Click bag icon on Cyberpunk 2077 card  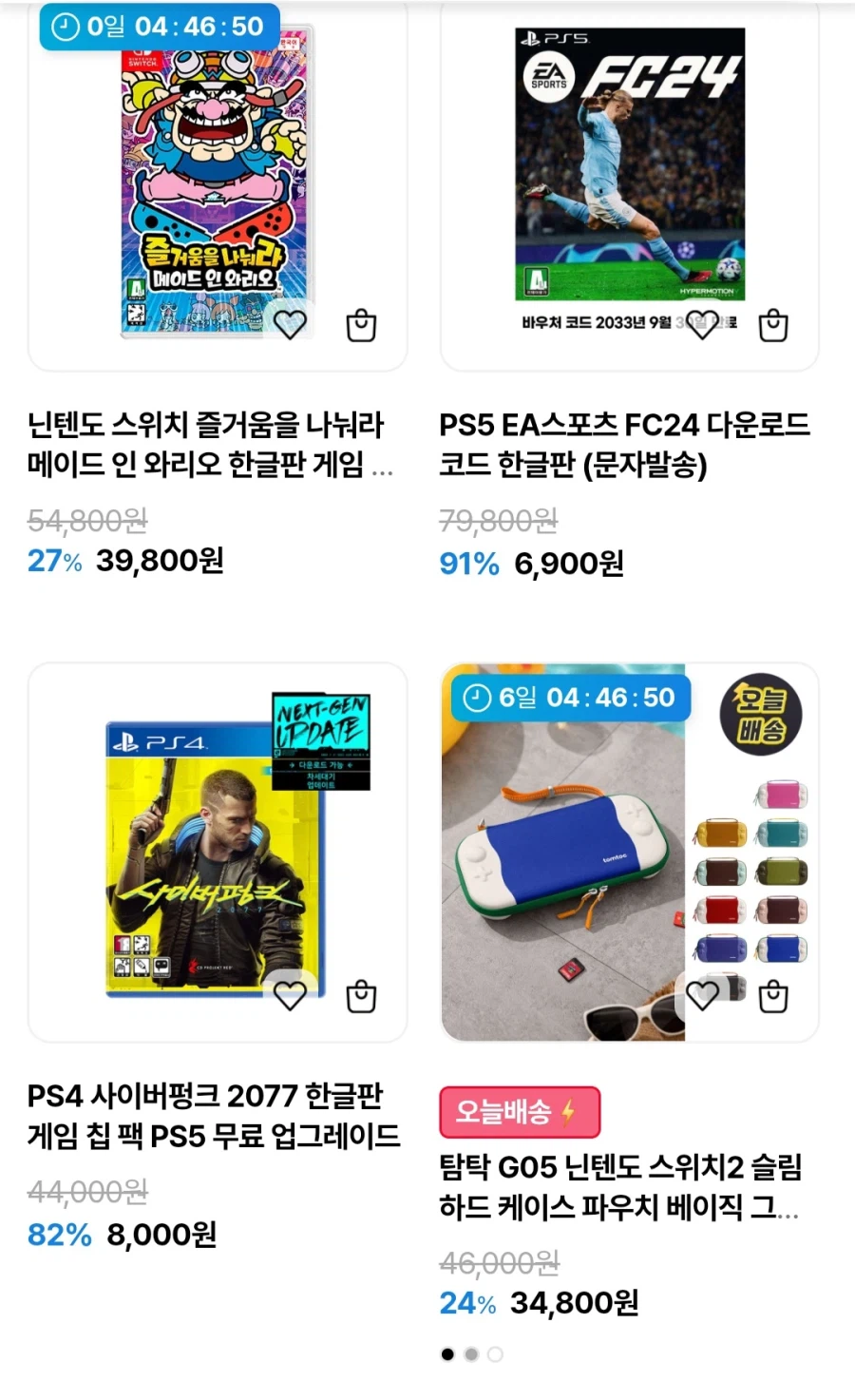(359, 996)
